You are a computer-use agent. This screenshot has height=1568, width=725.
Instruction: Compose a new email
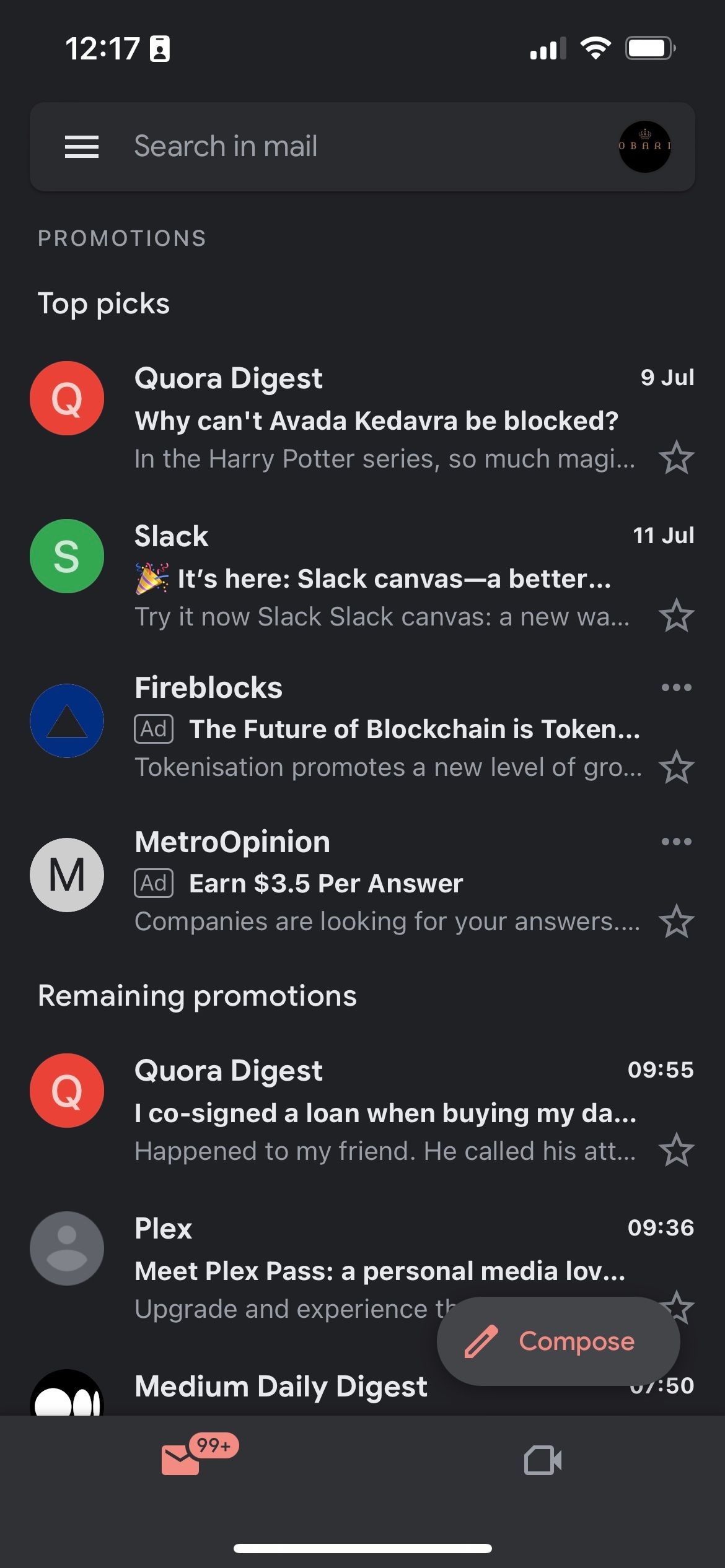click(x=558, y=1341)
